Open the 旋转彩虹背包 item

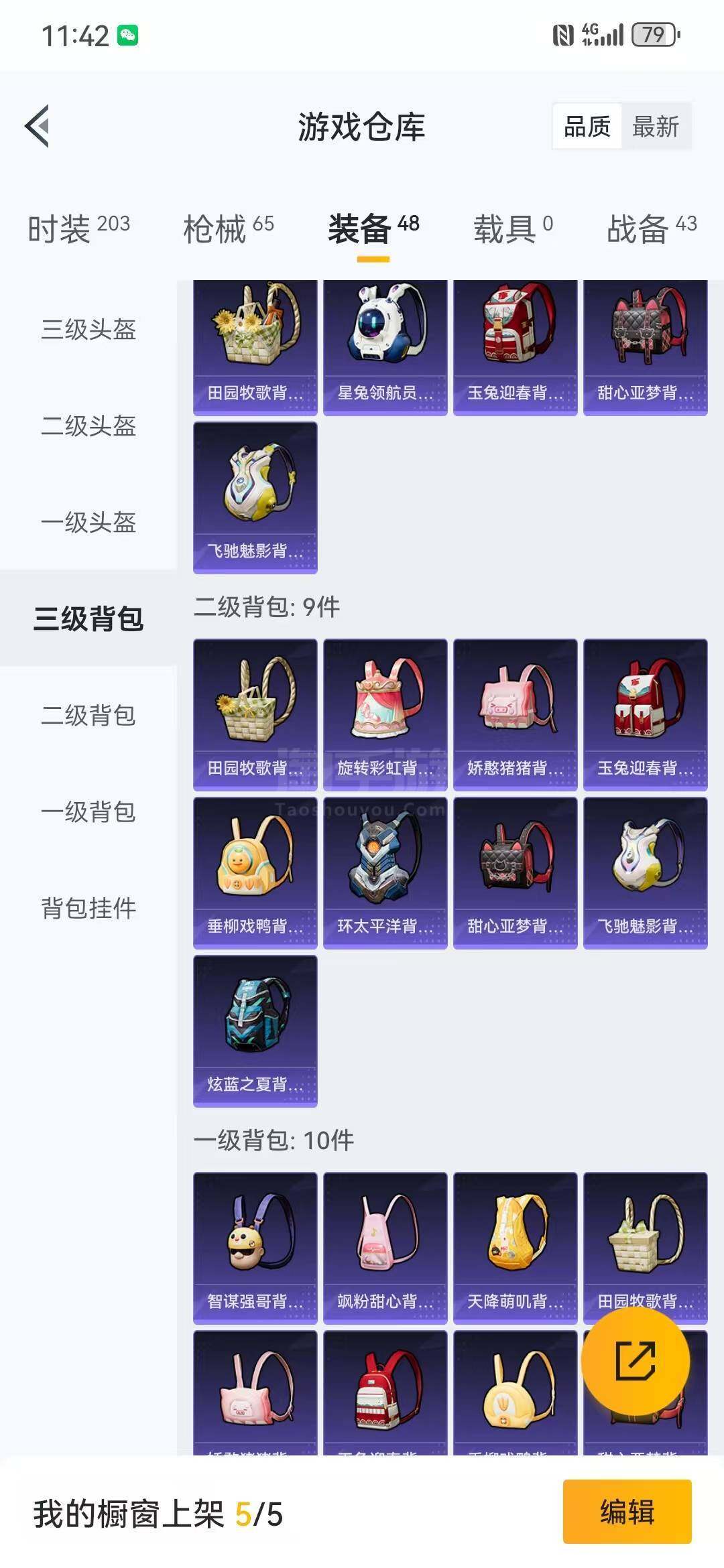385,714
